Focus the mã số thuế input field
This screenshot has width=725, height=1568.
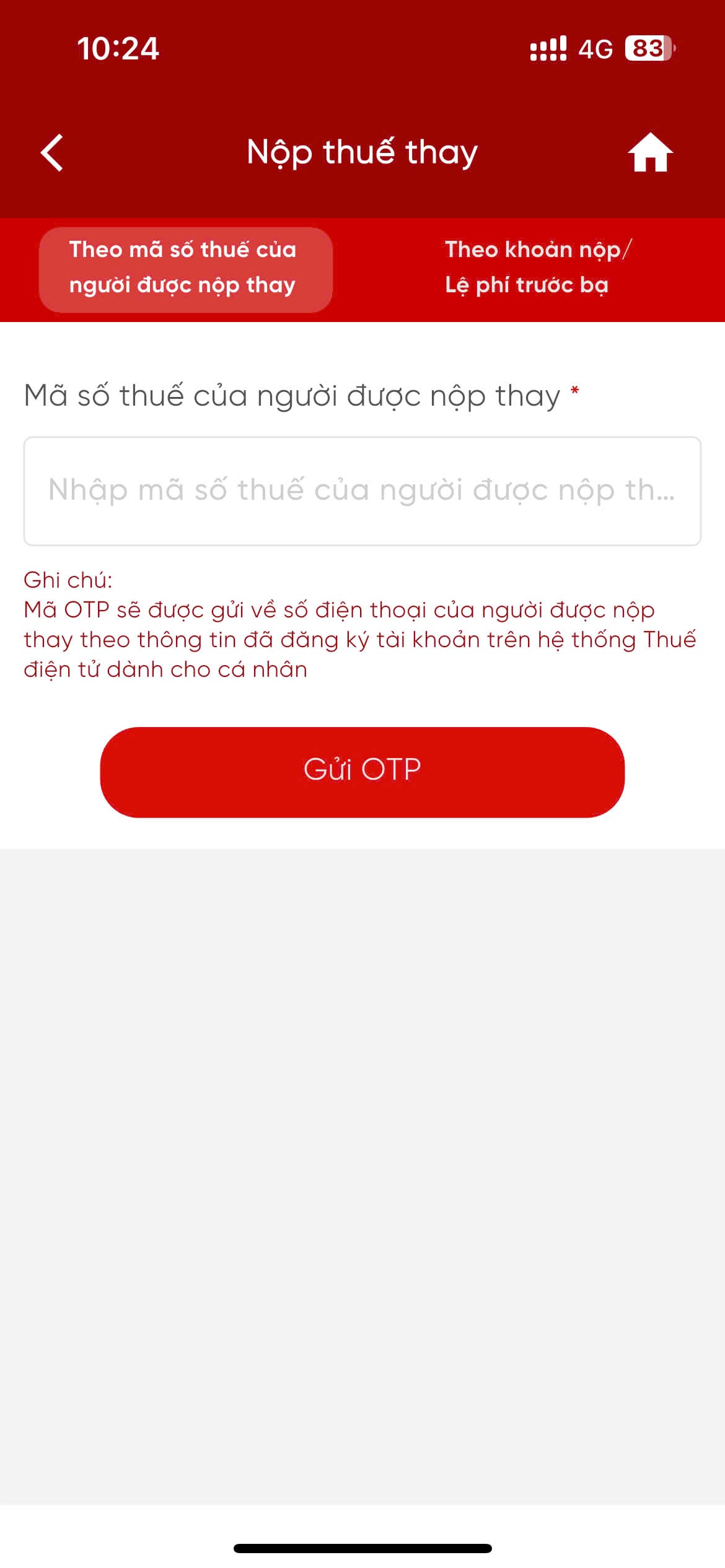tap(362, 491)
